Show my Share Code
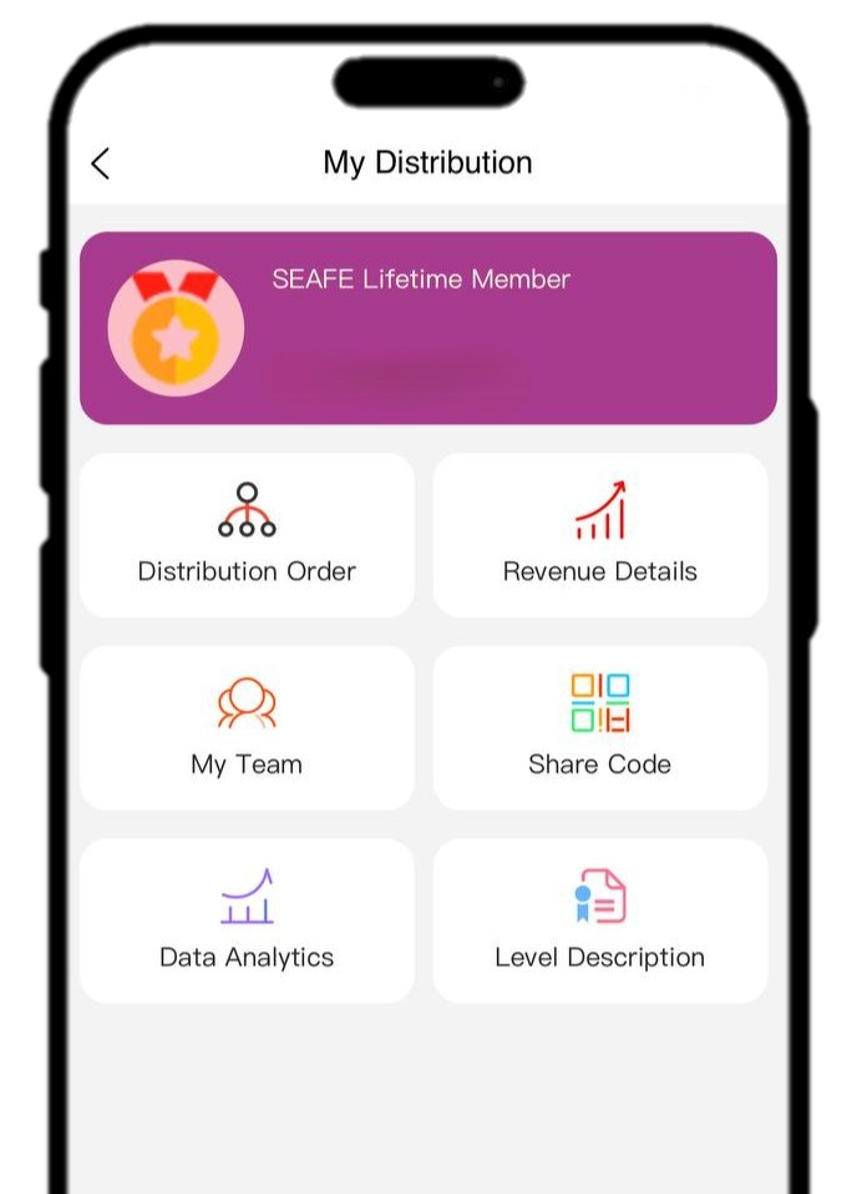The height and width of the screenshot is (1194, 853). tap(600, 727)
